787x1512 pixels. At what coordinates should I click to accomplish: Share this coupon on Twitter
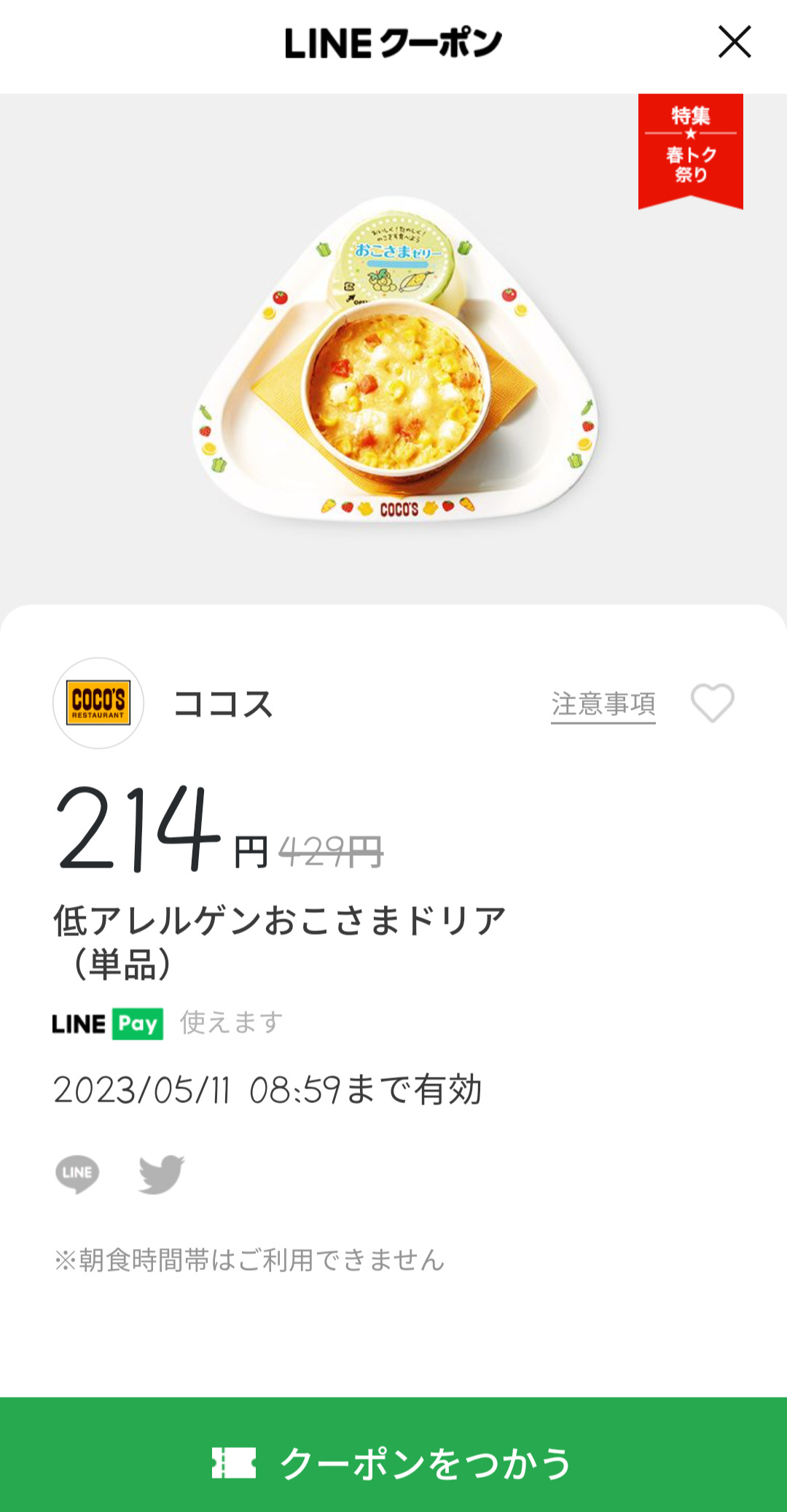click(x=161, y=1173)
